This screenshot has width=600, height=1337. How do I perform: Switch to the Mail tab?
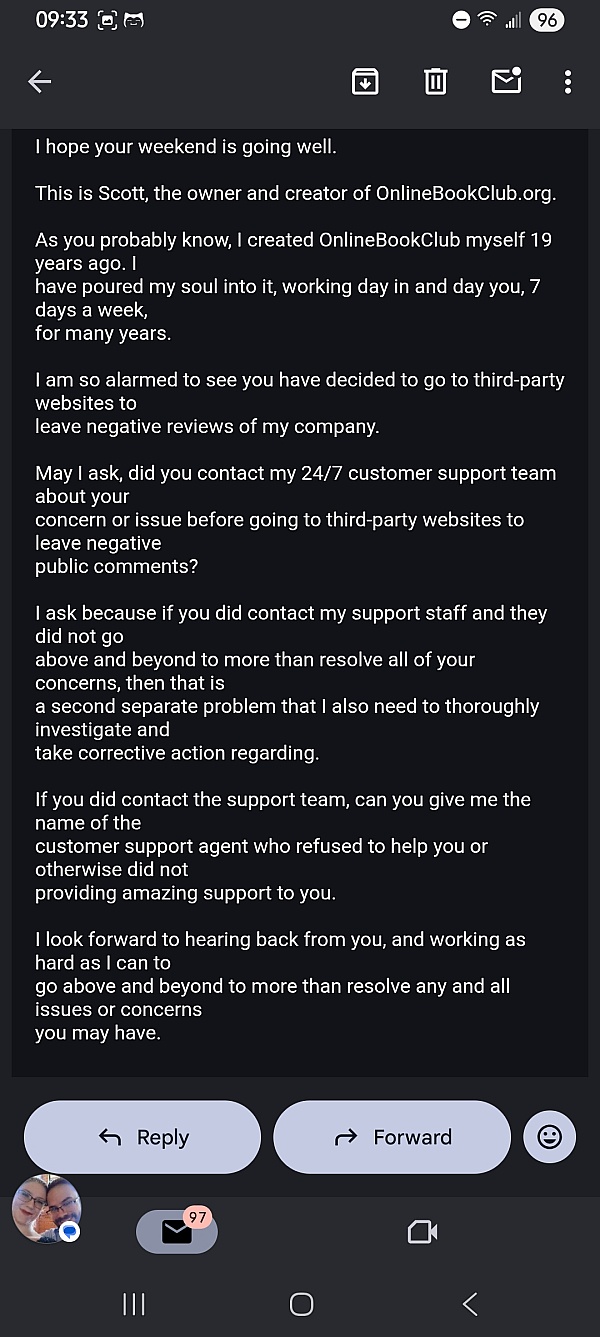click(x=177, y=1232)
